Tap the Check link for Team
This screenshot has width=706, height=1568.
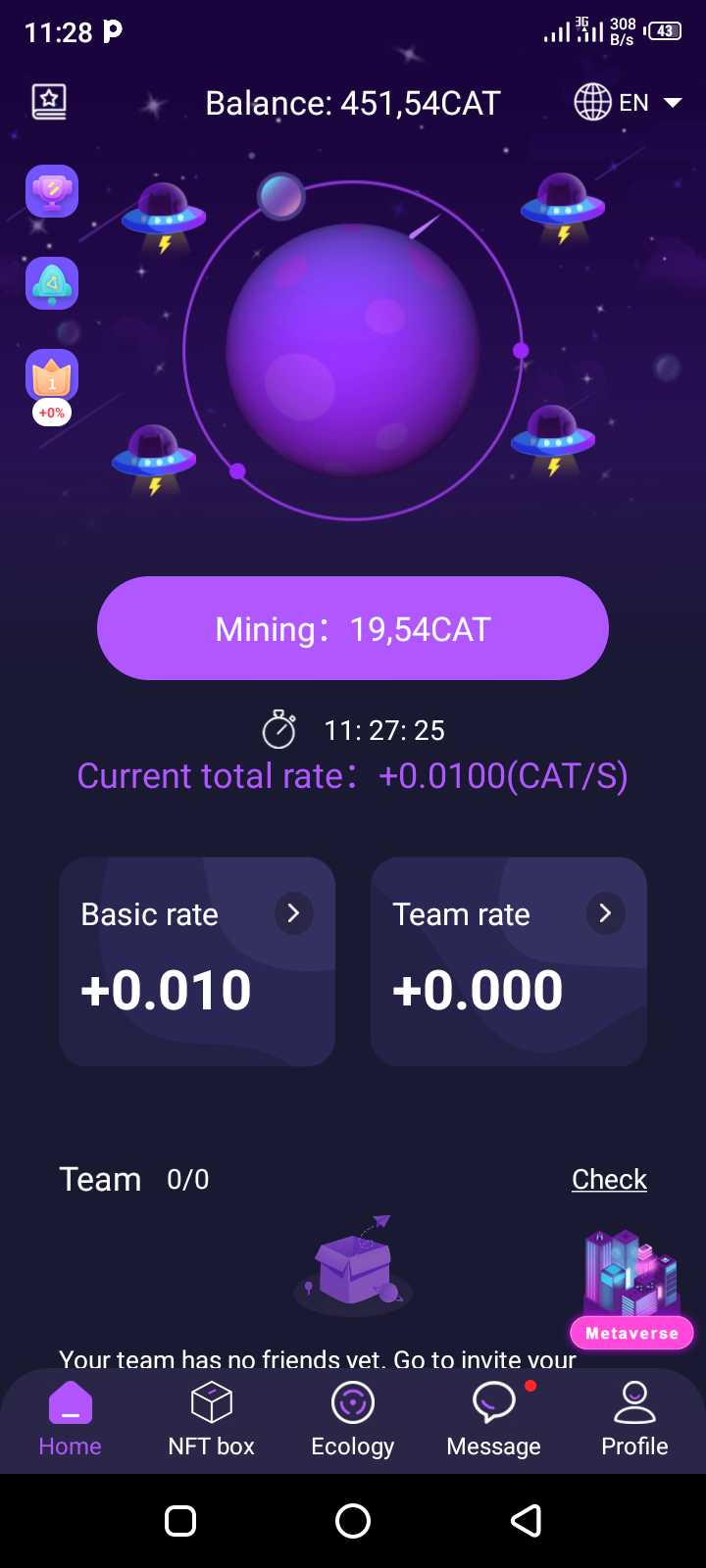[x=609, y=1179]
